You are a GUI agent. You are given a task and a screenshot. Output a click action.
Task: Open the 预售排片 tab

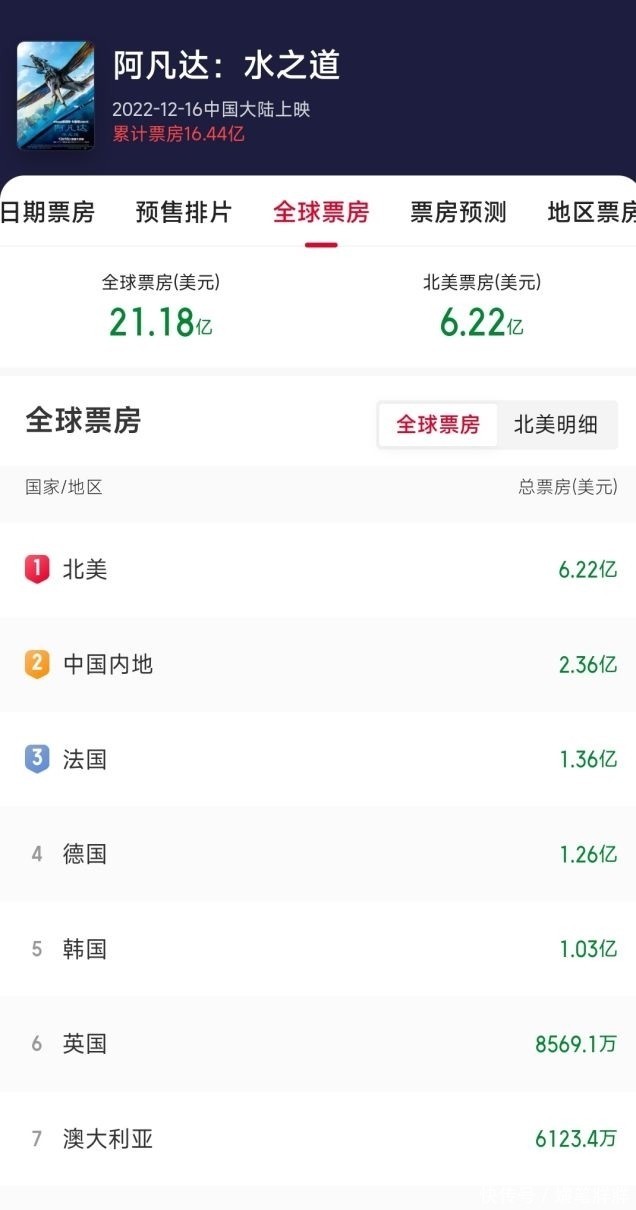183,212
